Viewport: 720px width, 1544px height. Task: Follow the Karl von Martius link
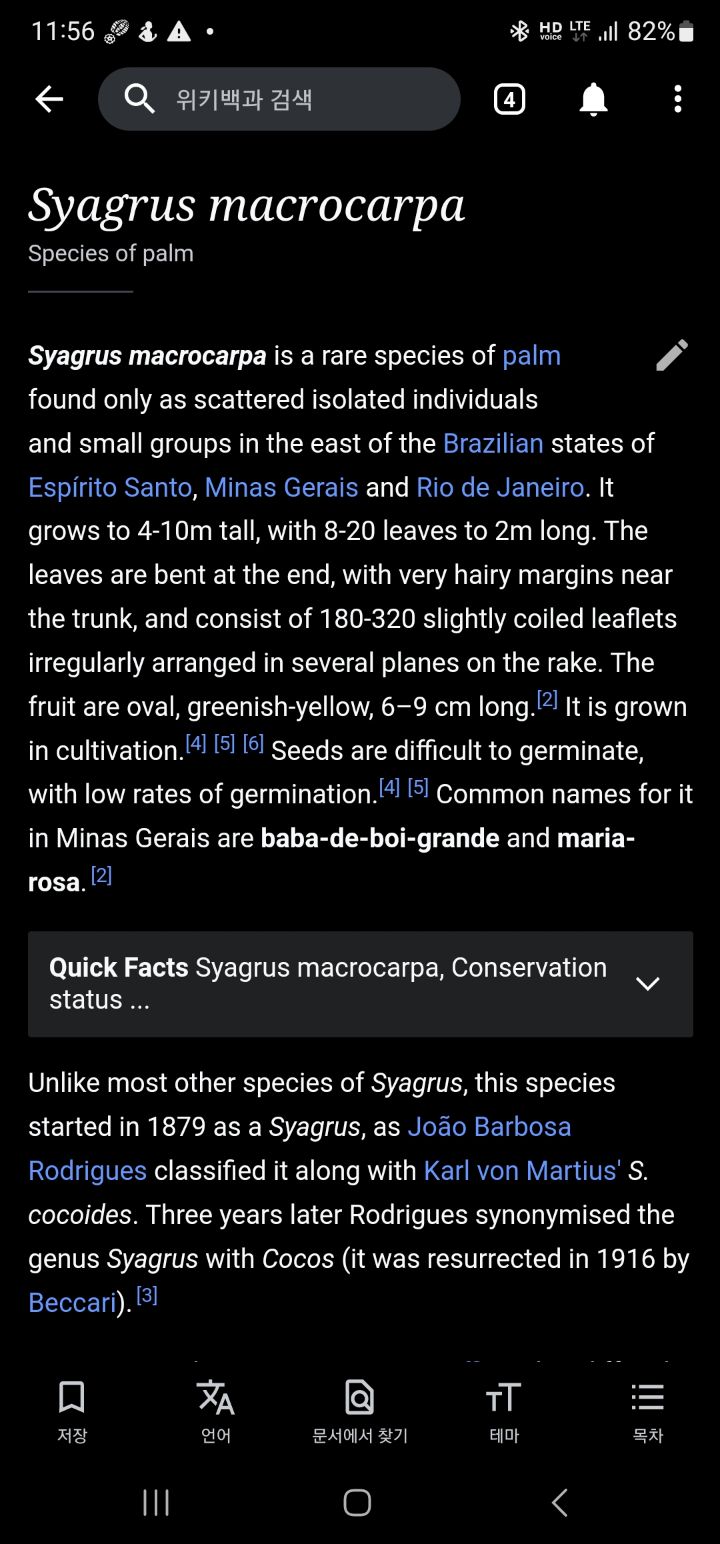[x=522, y=1171]
